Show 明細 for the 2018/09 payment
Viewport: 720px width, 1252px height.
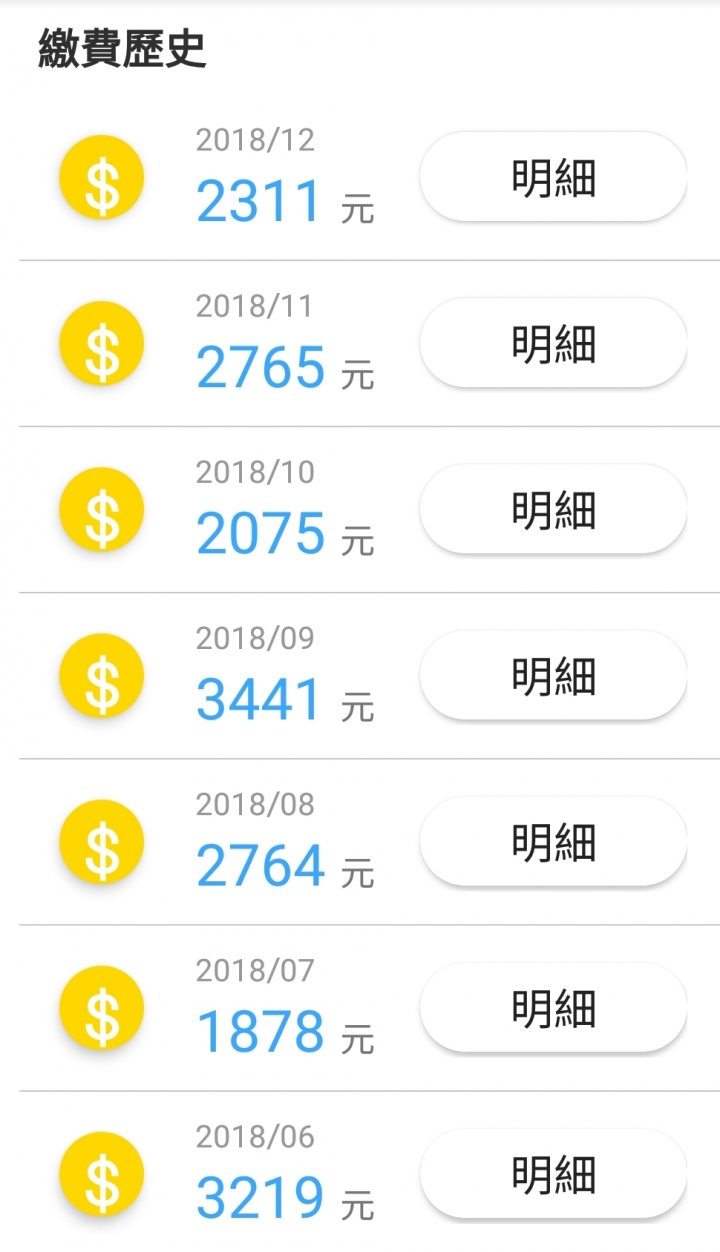tap(553, 675)
